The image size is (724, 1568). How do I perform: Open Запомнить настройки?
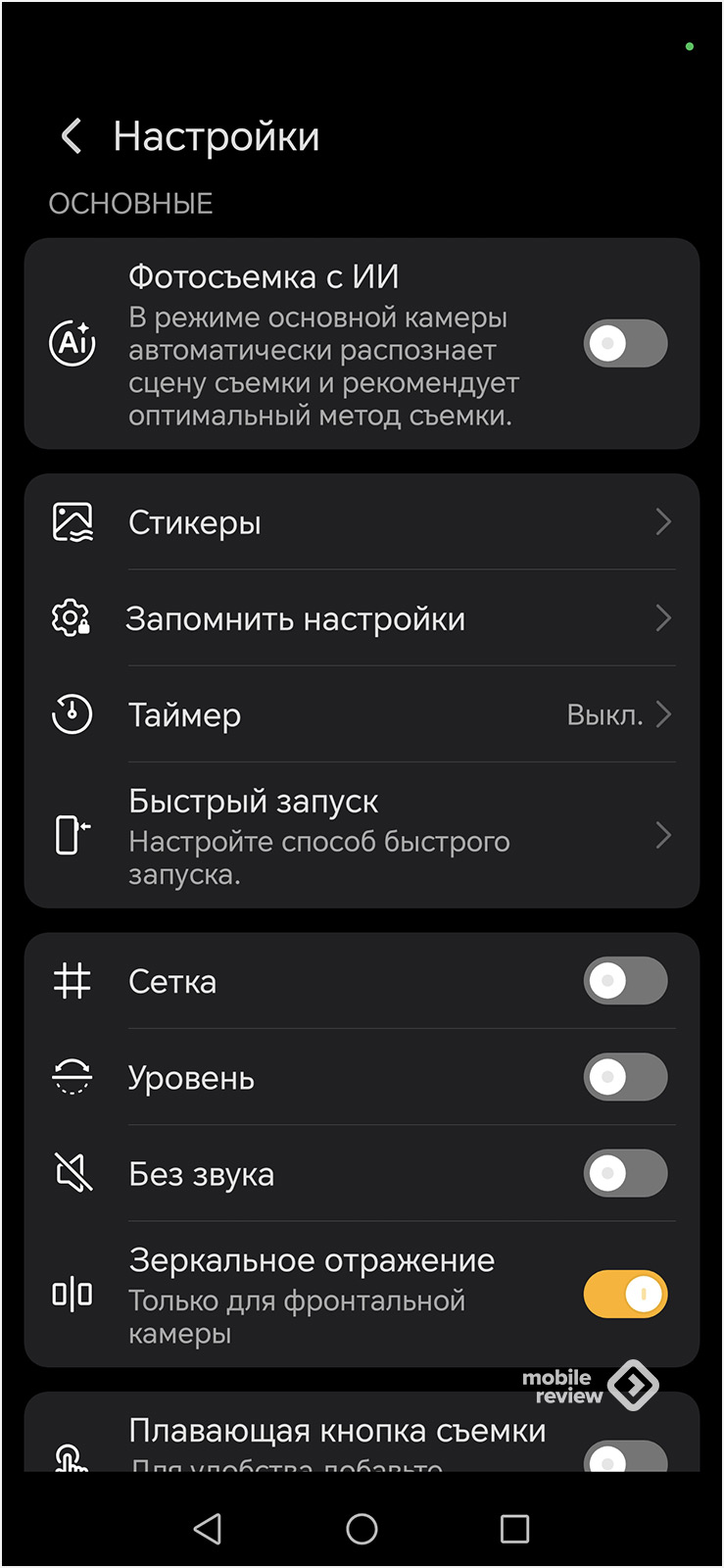(x=362, y=618)
